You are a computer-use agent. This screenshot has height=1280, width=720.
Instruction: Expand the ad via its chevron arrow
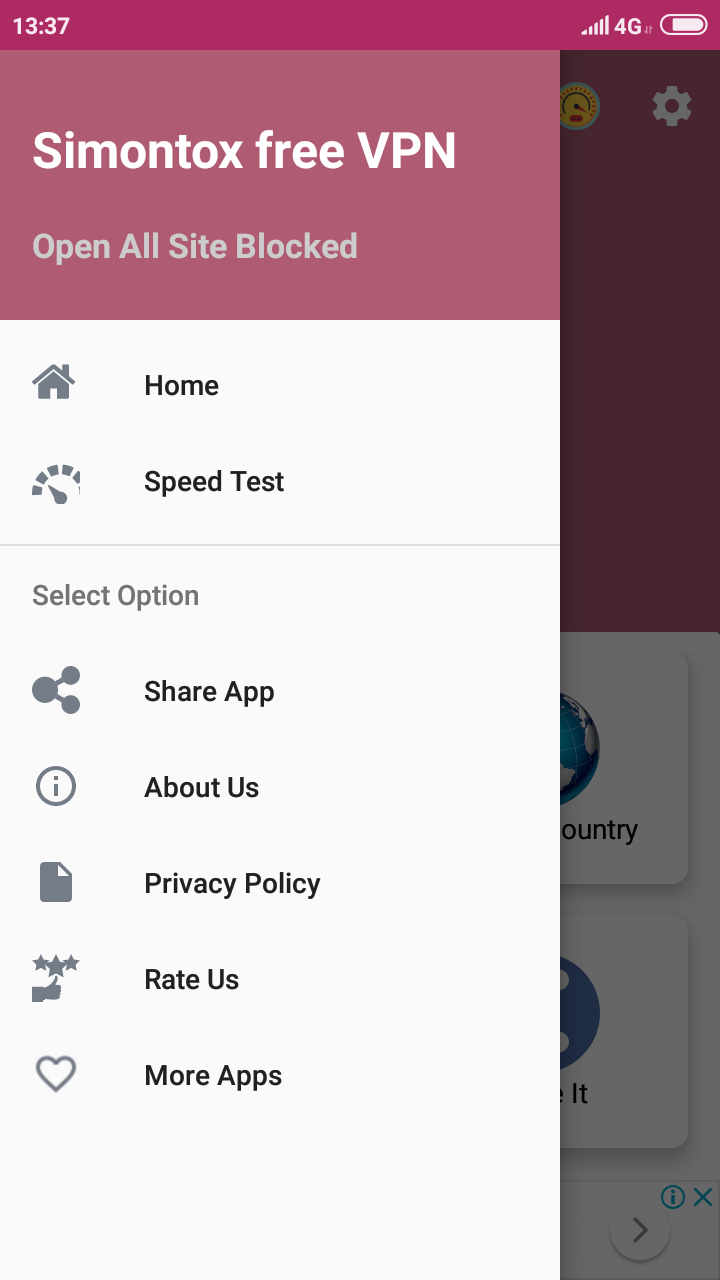pyautogui.click(x=638, y=1231)
